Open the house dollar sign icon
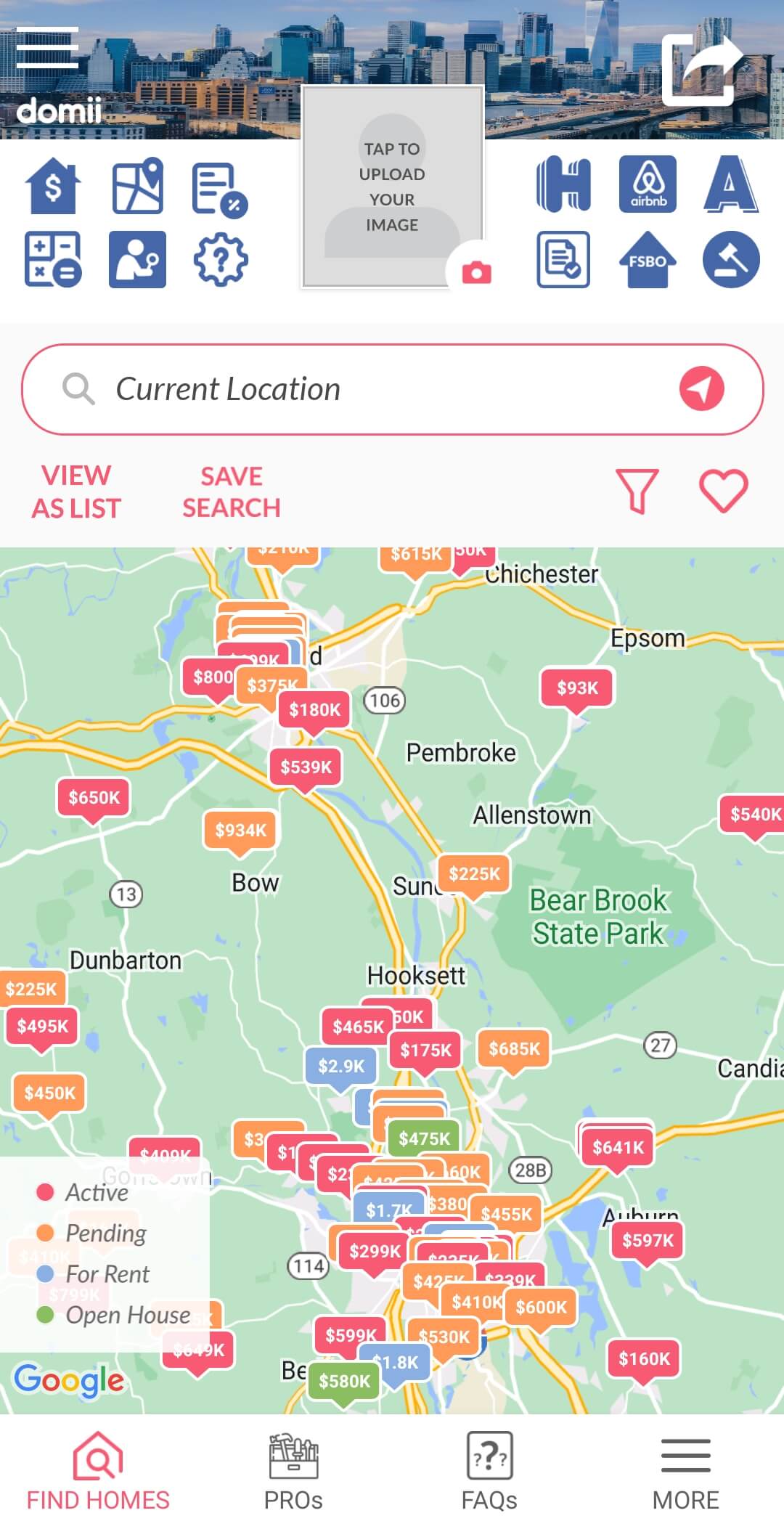The width and height of the screenshot is (784, 1529). 53,186
